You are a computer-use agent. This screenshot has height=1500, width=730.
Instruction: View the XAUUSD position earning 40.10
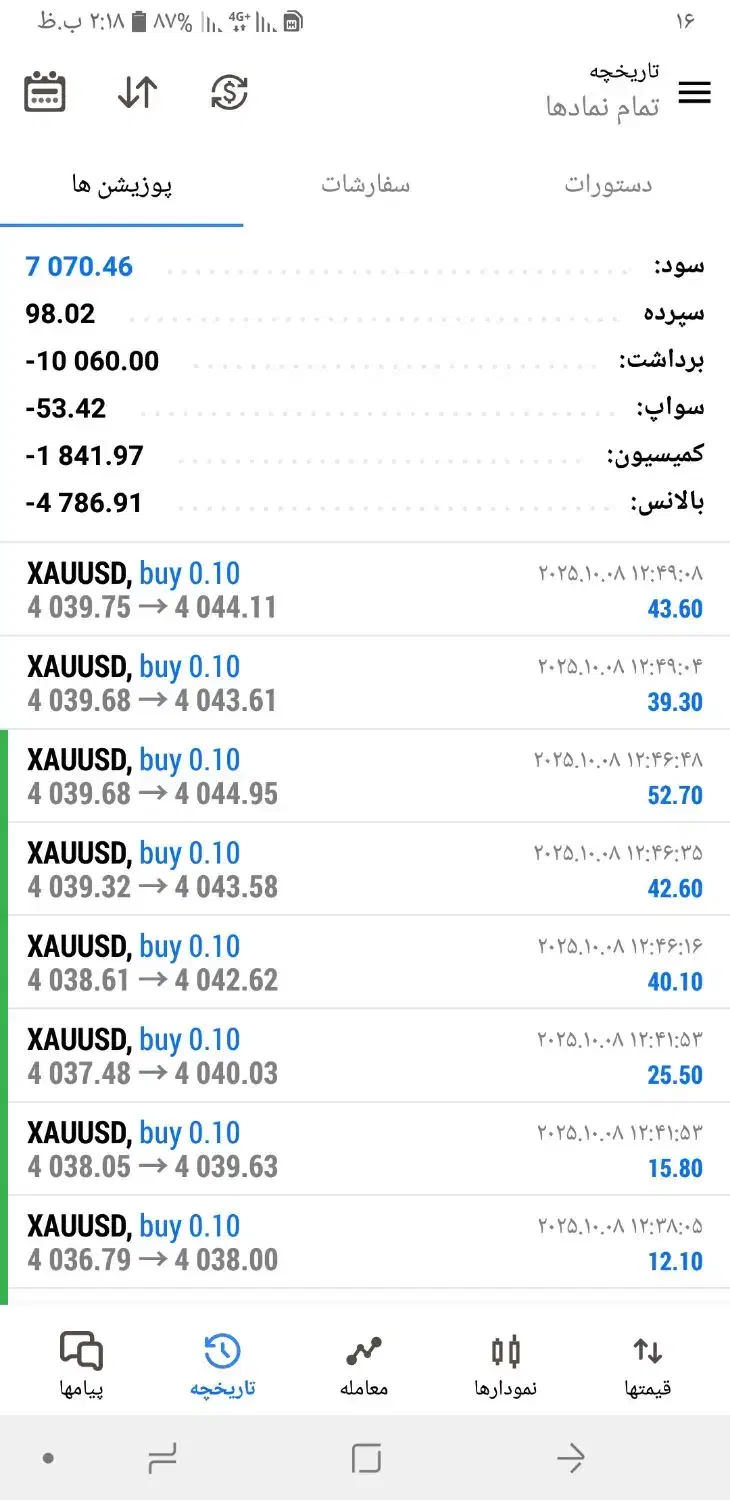pos(365,962)
